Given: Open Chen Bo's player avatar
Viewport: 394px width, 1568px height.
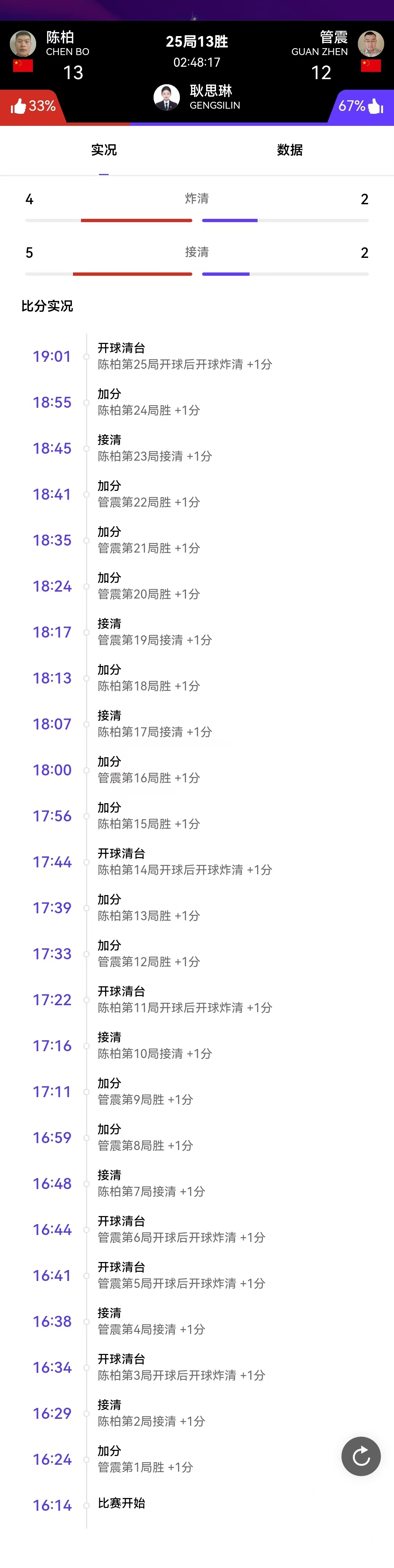Looking at the screenshot, I should [x=23, y=44].
